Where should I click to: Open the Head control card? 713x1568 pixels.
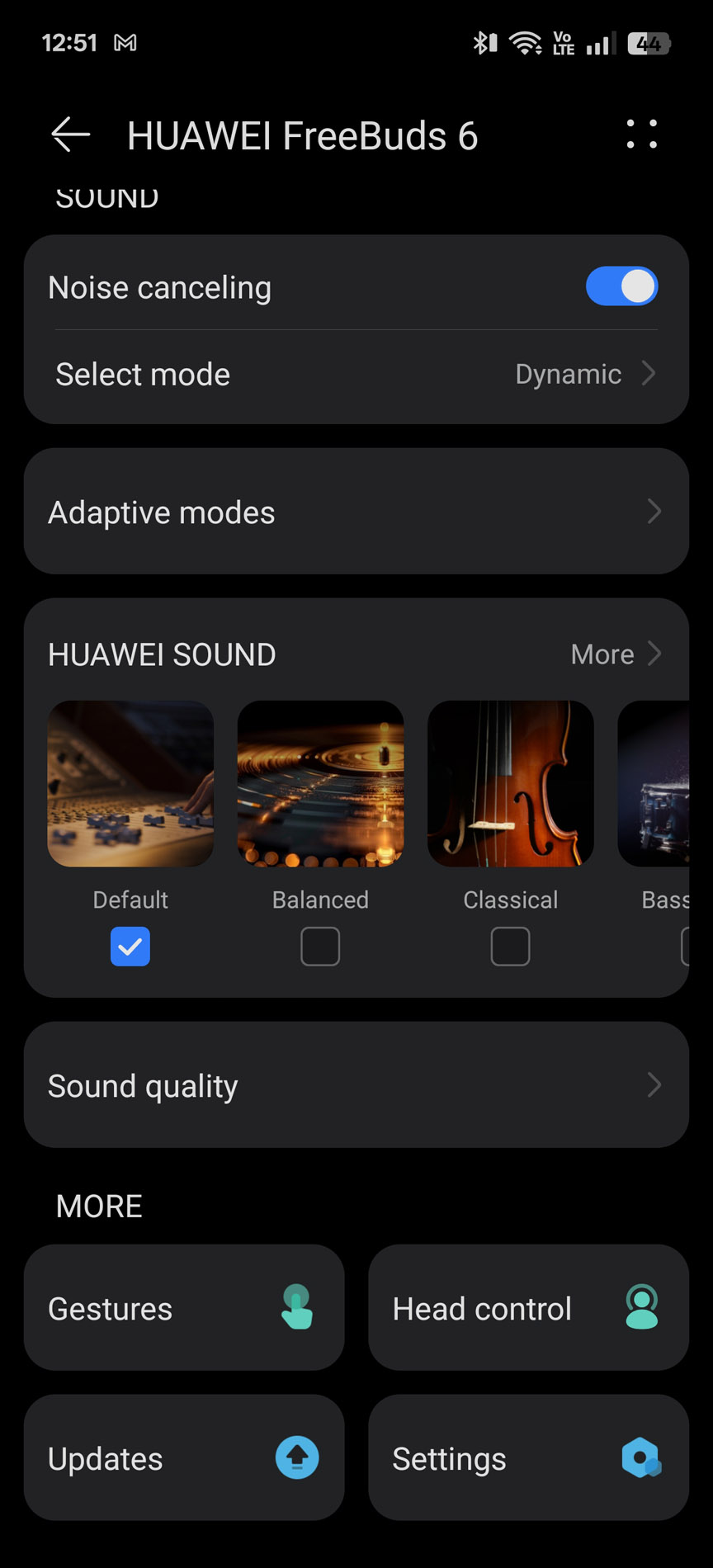tap(528, 1308)
